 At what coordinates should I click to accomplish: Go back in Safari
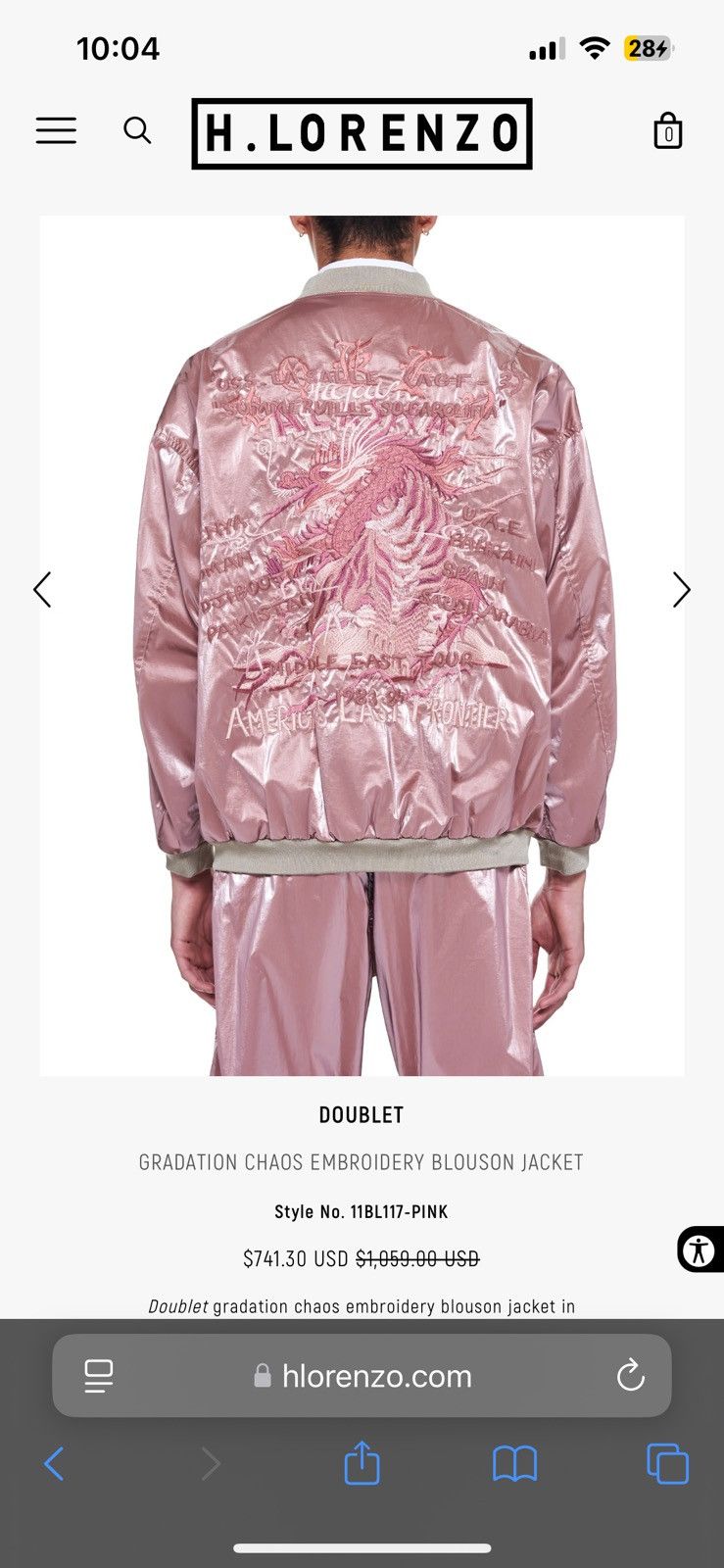pos(54,1464)
